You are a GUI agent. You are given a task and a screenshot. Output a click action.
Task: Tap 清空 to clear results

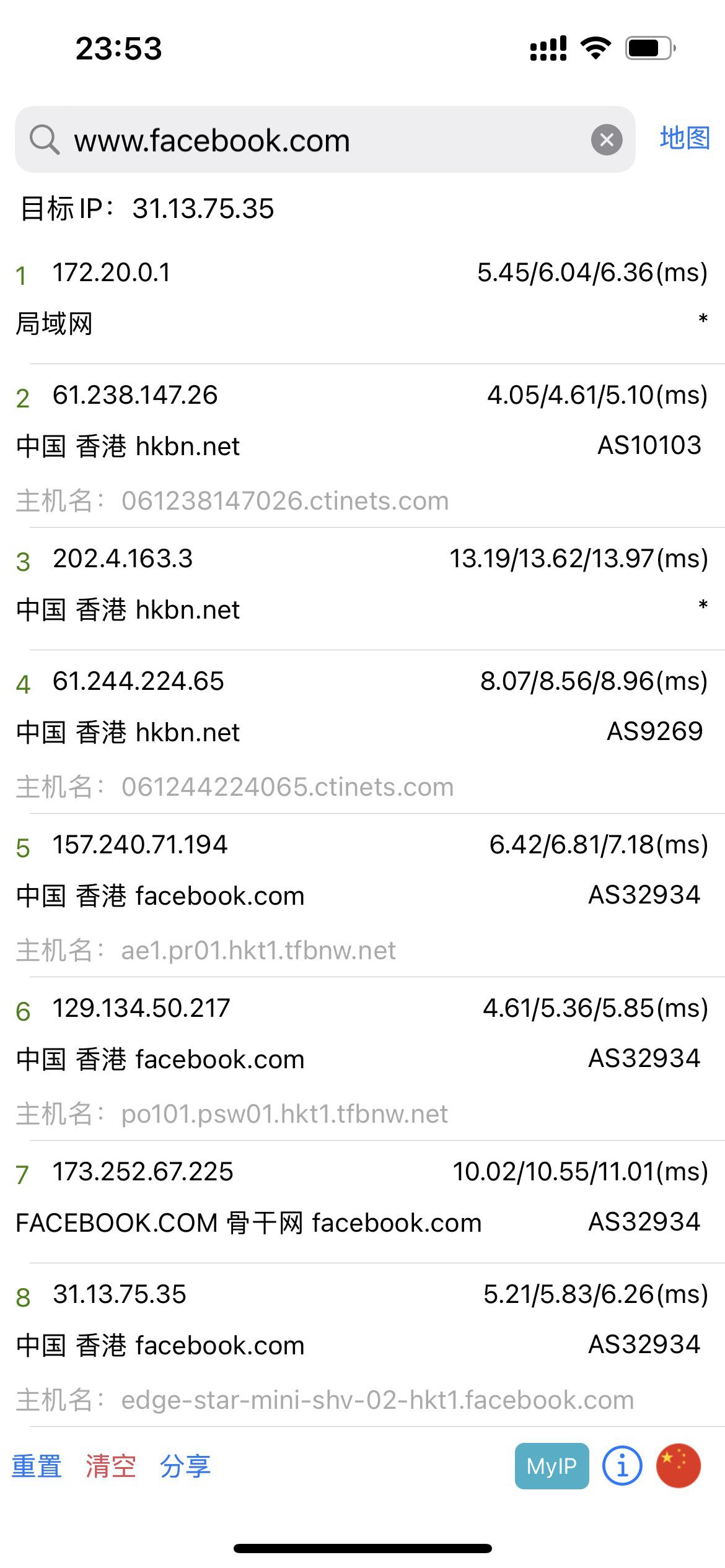coord(110,1466)
